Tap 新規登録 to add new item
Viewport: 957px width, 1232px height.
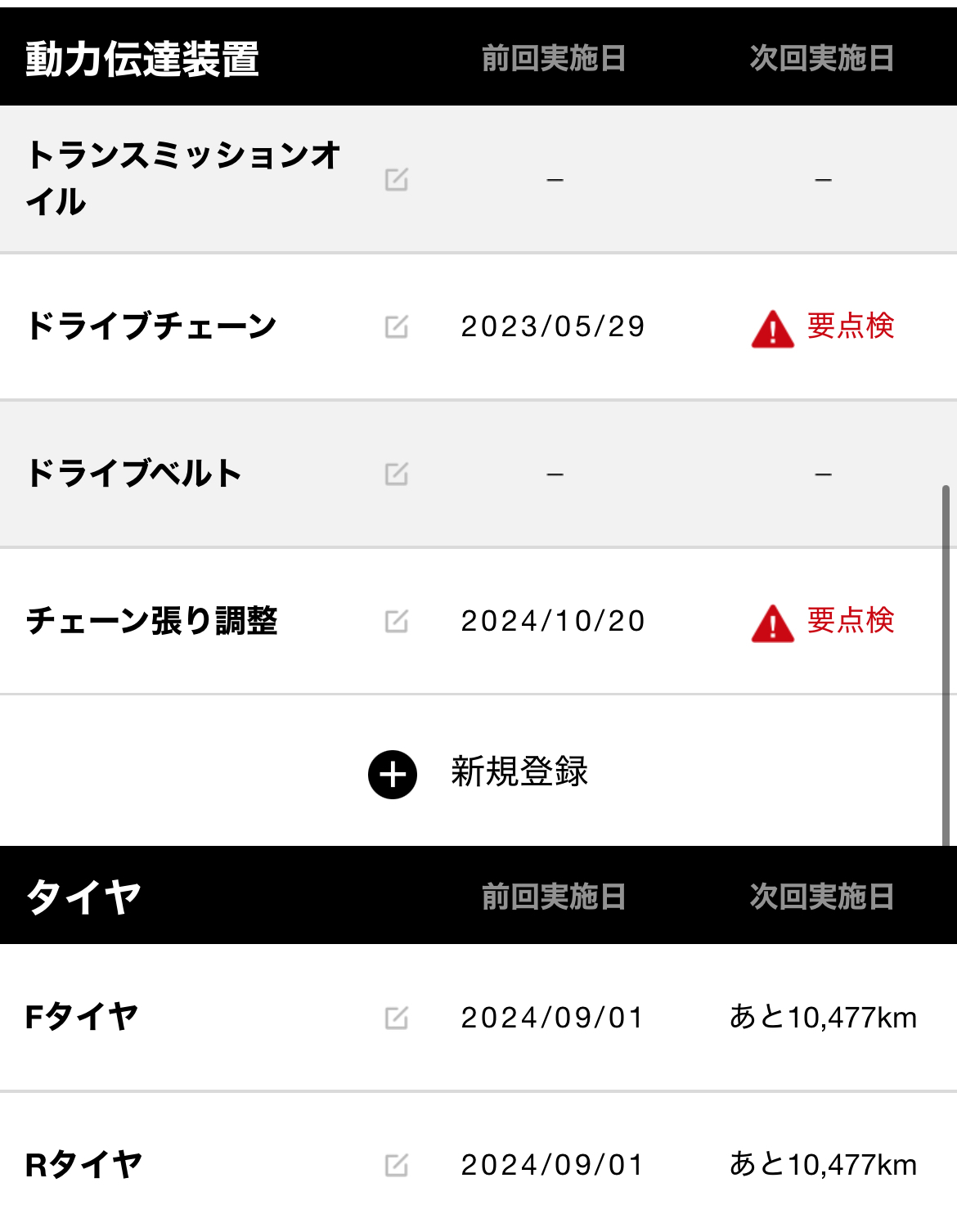point(478,773)
